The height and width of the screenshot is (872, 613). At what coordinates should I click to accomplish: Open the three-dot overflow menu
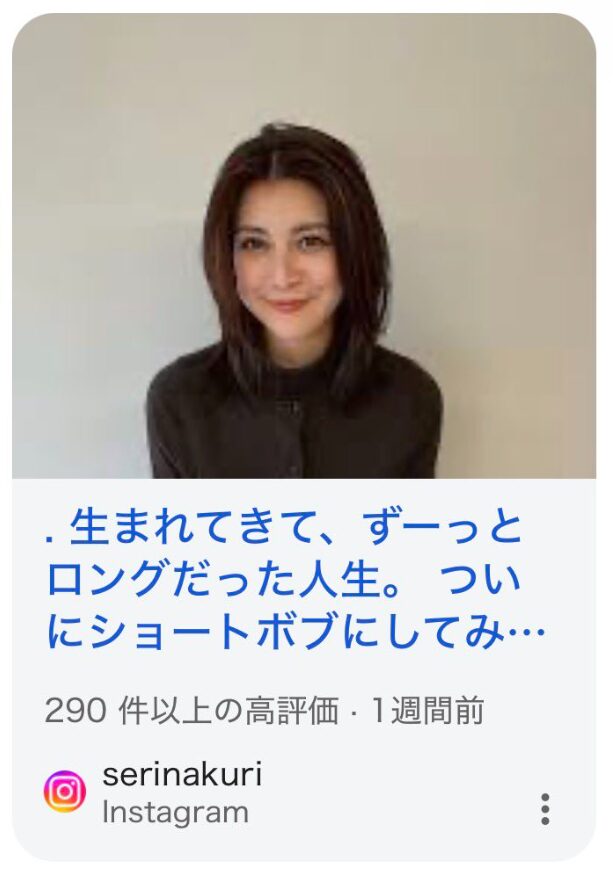click(545, 808)
